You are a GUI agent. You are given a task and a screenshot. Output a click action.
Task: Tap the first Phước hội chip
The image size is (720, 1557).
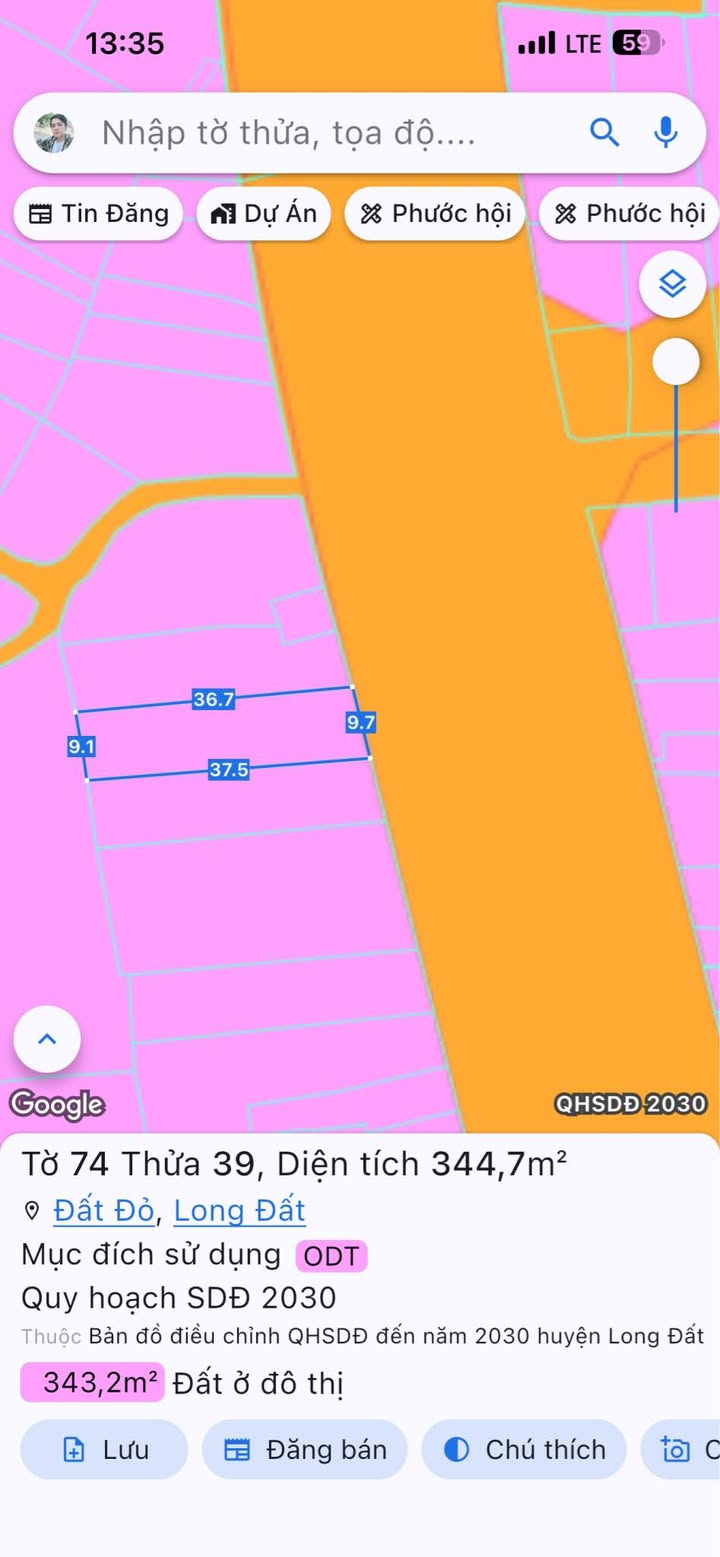click(x=435, y=213)
